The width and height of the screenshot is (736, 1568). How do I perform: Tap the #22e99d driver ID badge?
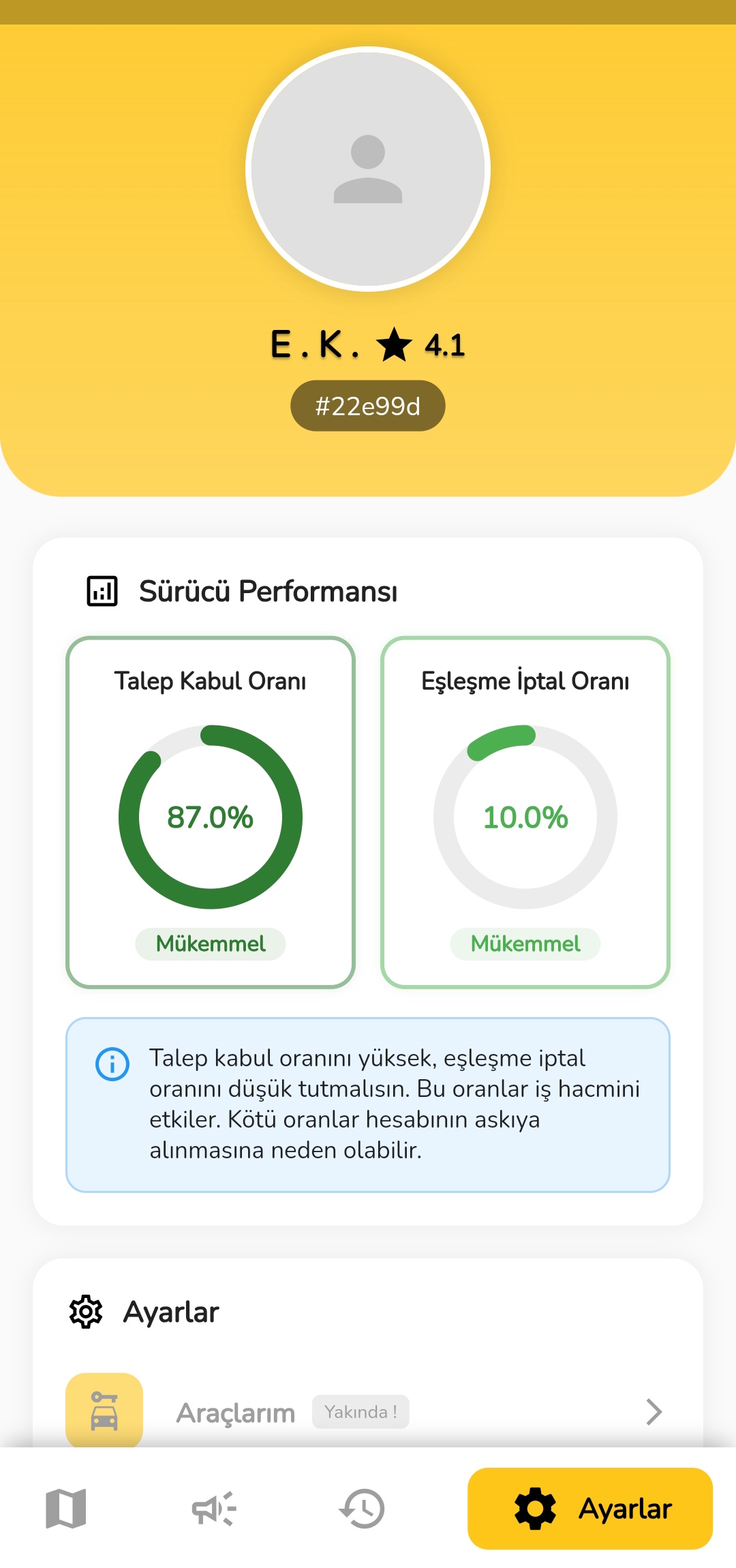pyautogui.click(x=367, y=405)
